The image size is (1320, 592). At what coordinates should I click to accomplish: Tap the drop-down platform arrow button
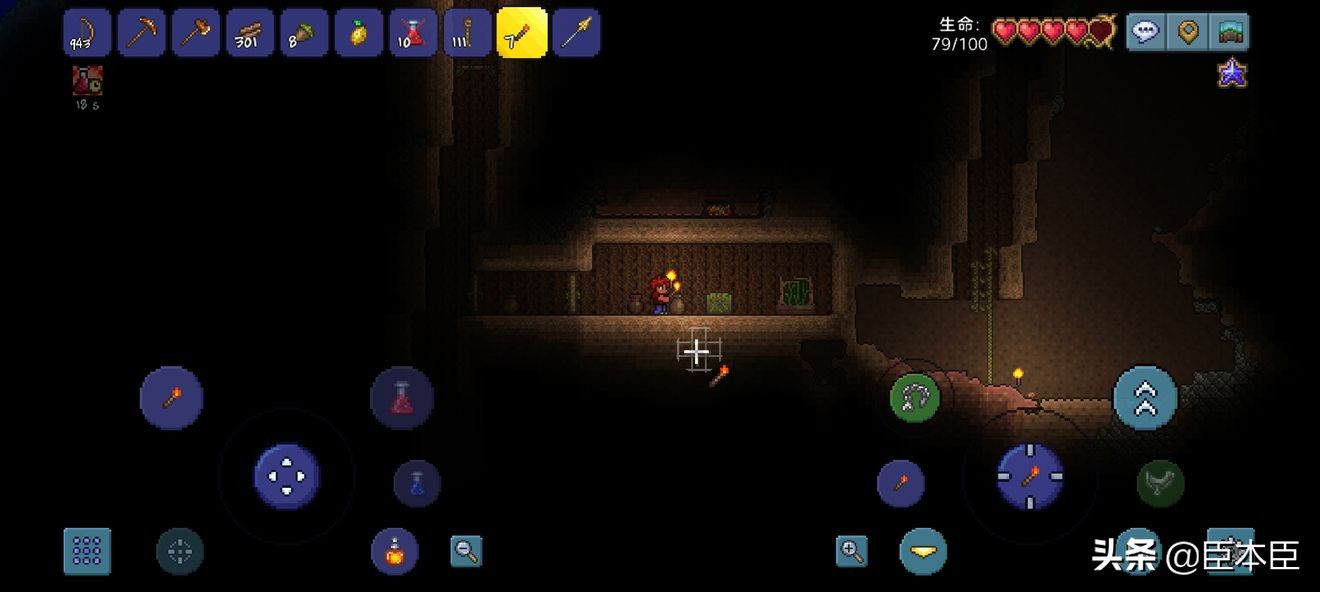tap(923, 551)
